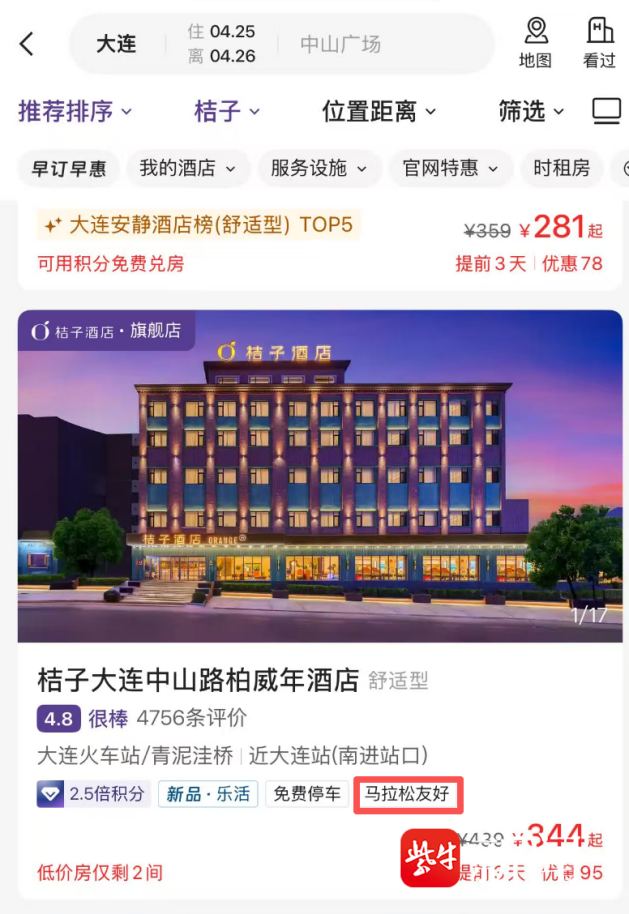Expand the 我的酒店 chip
Screen dimensions: 629x914
[x=187, y=168]
